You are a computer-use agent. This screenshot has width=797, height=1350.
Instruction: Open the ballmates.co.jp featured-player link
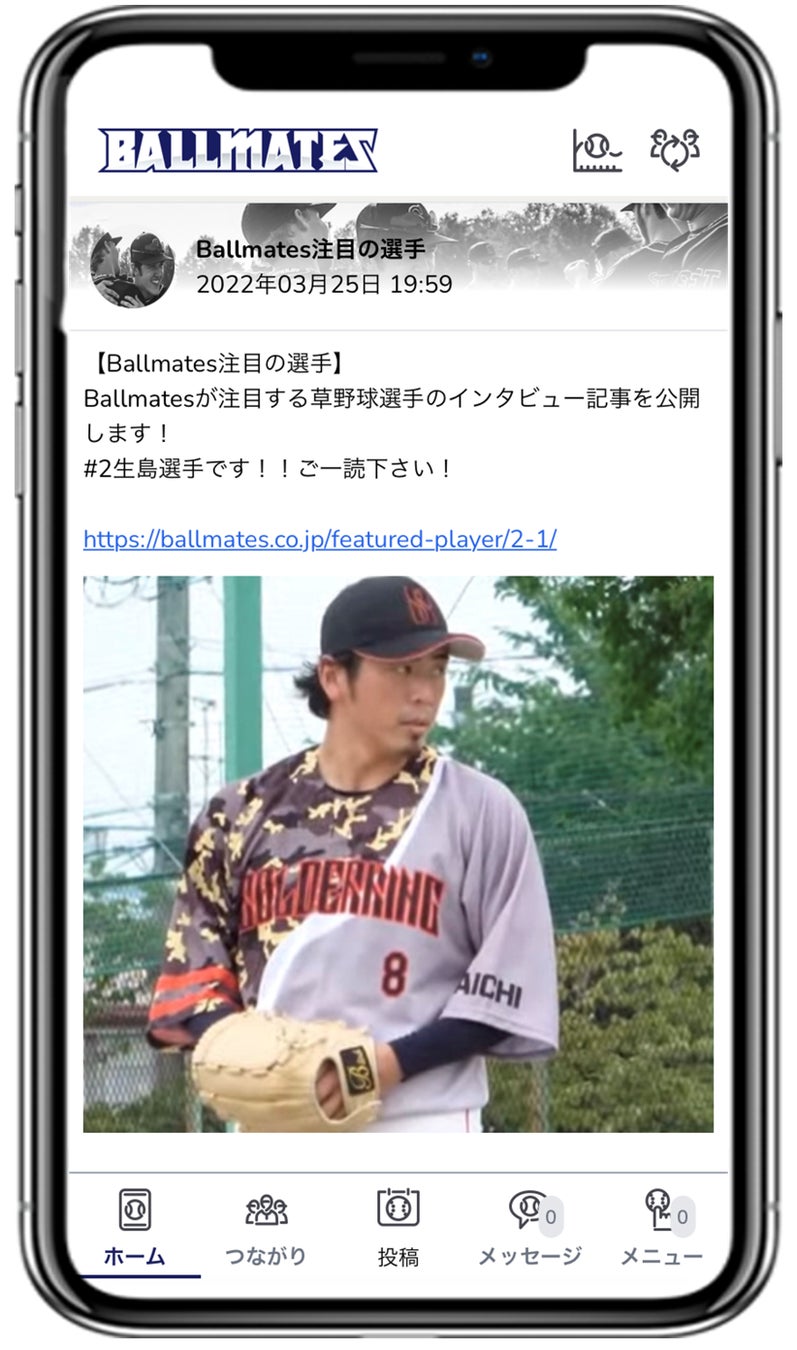[320, 540]
